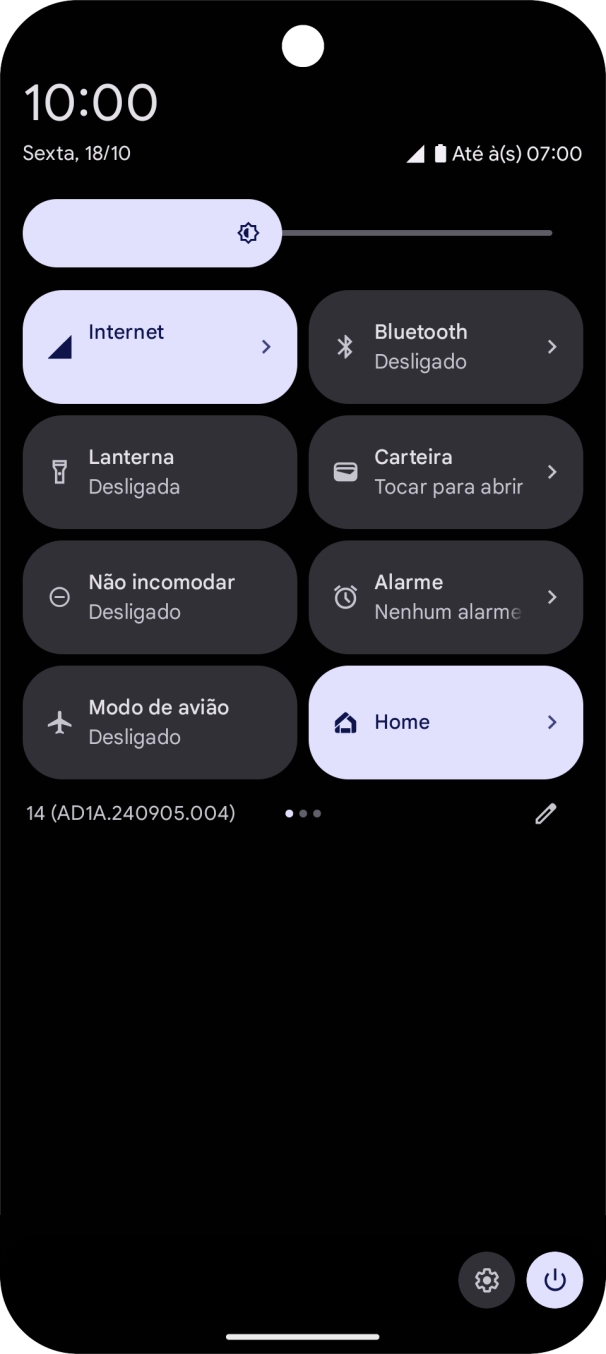Open the Alarme tile
The image size is (606, 1354).
click(x=445, y=597)
